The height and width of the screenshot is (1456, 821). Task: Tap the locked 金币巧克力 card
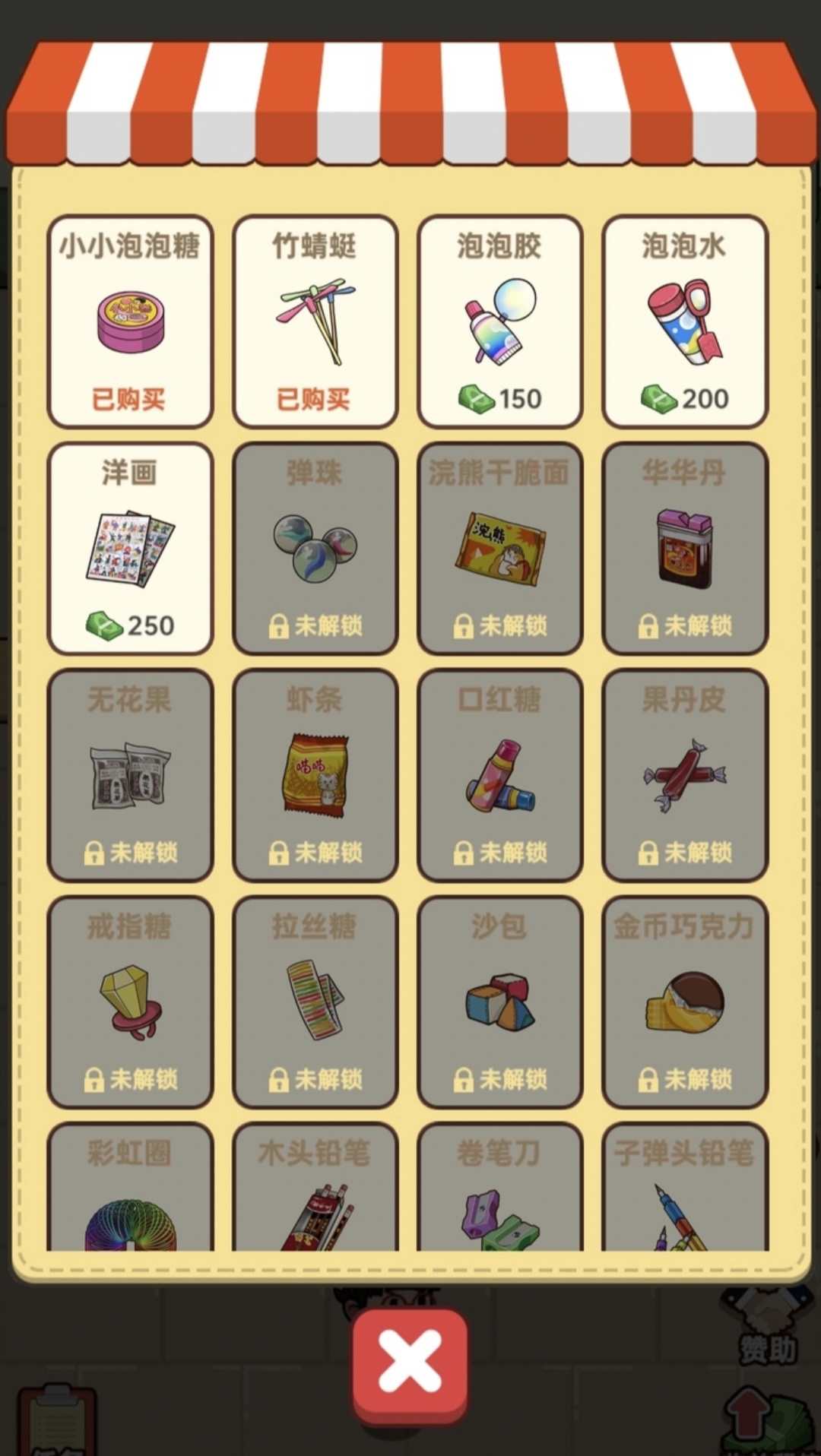(x=684, y=1001)
